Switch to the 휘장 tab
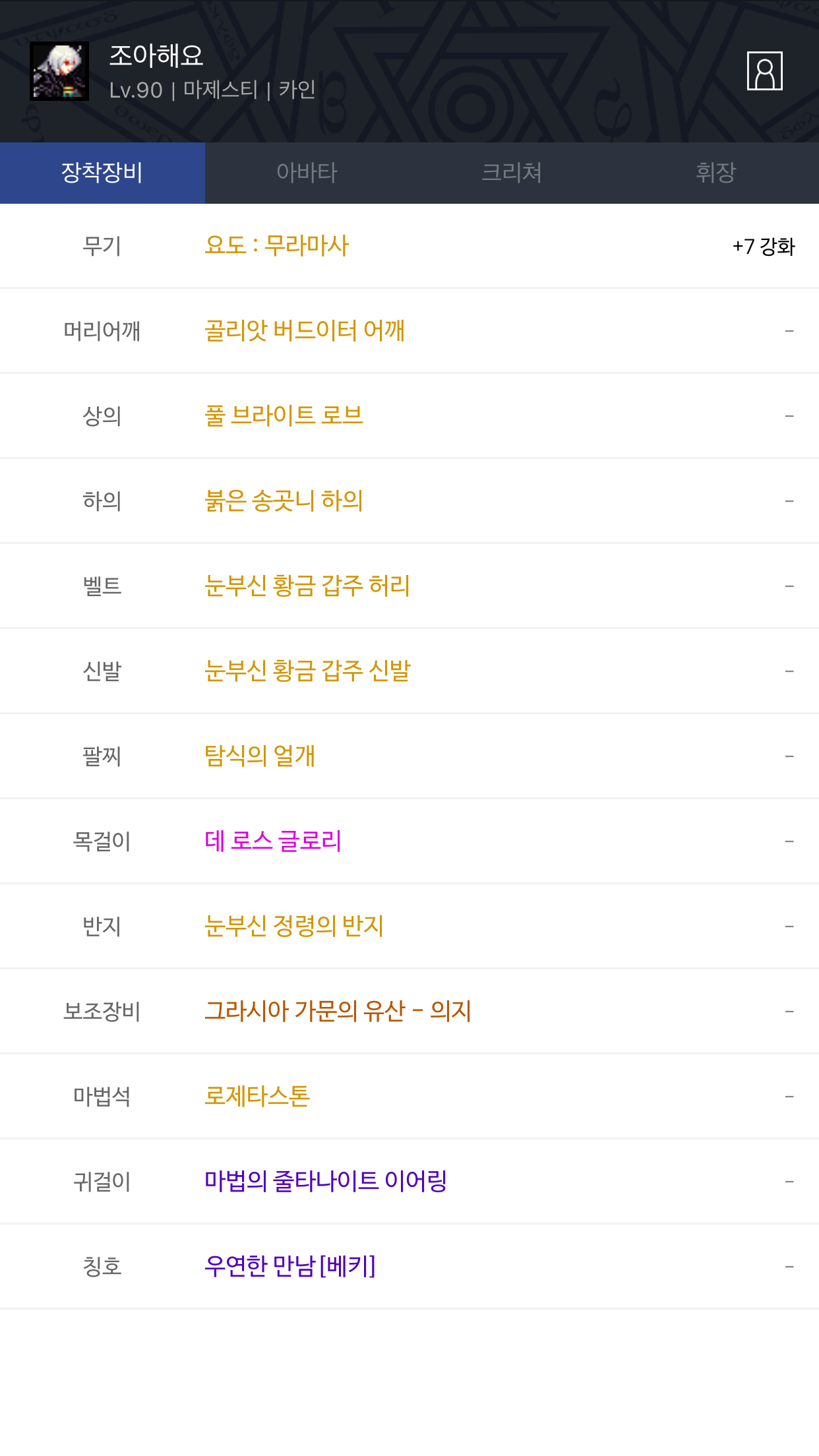Viewport: 819px width, 1456px height. click(x=716, y=173)
